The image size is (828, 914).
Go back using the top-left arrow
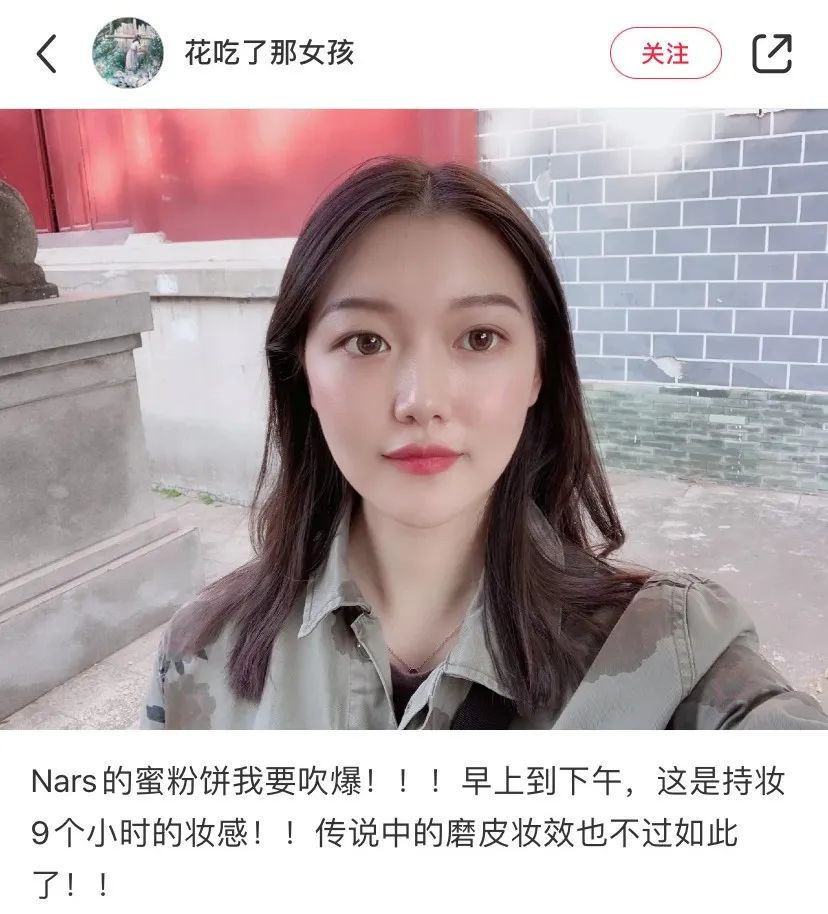tap(46, 53)
